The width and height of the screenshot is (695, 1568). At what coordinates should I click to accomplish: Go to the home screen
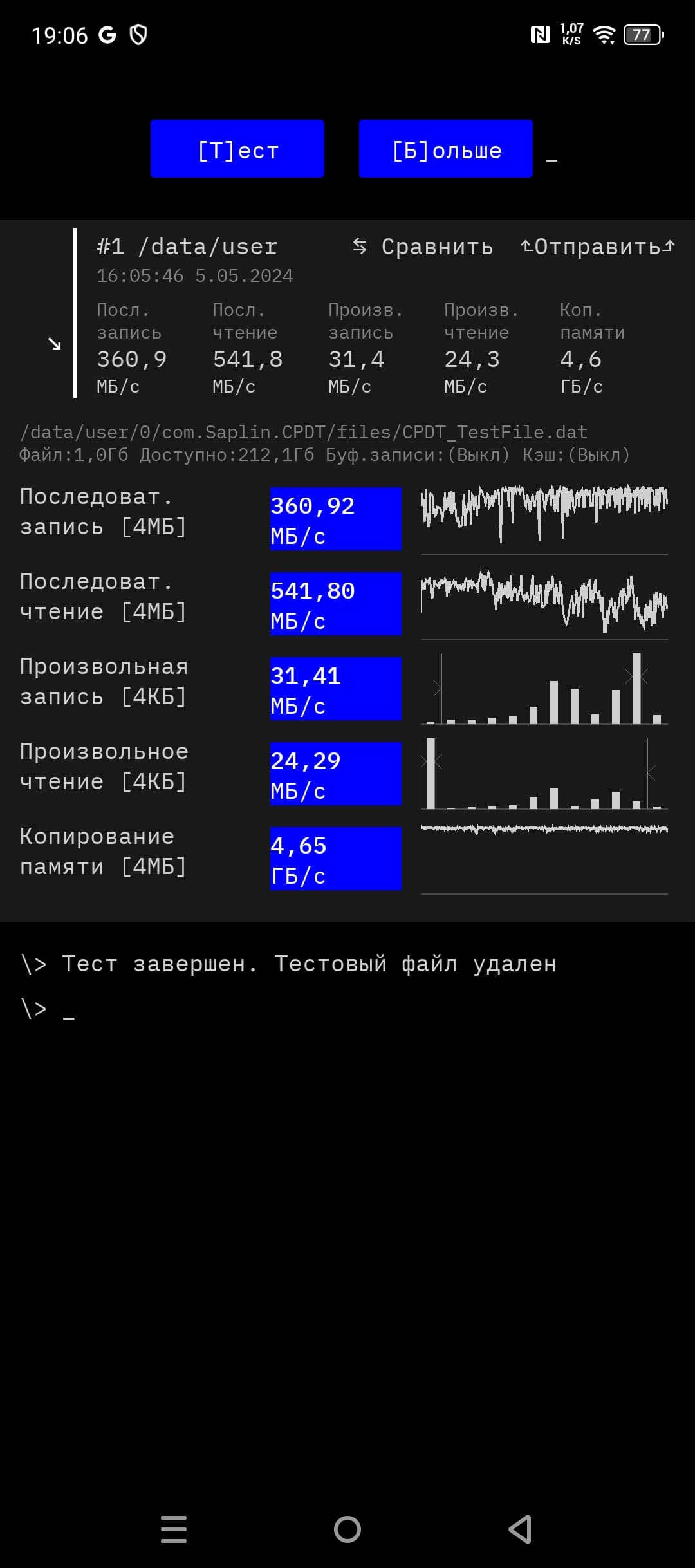click(x=347, y=1529)
